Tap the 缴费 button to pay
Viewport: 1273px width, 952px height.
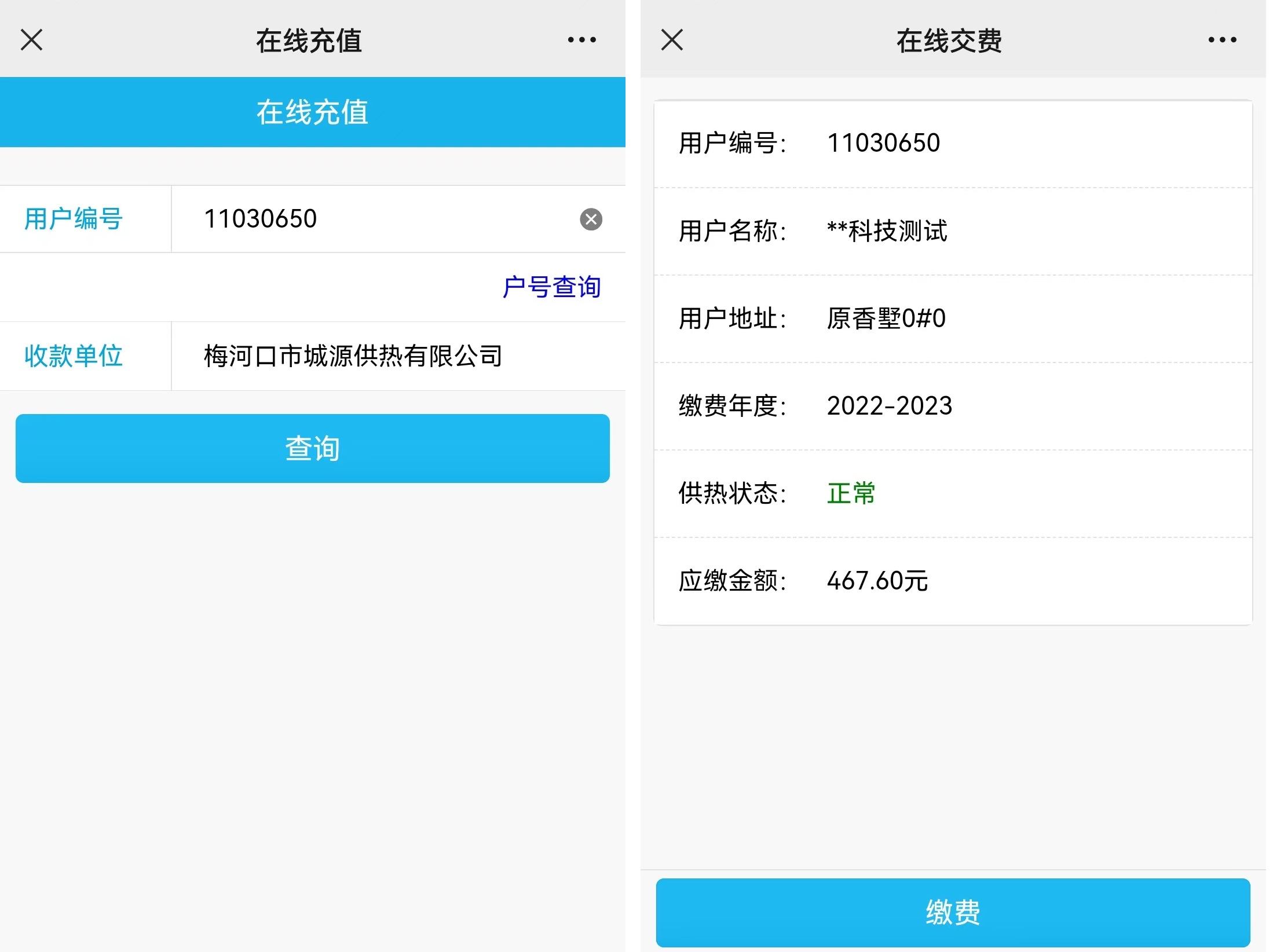pos(953,912)
